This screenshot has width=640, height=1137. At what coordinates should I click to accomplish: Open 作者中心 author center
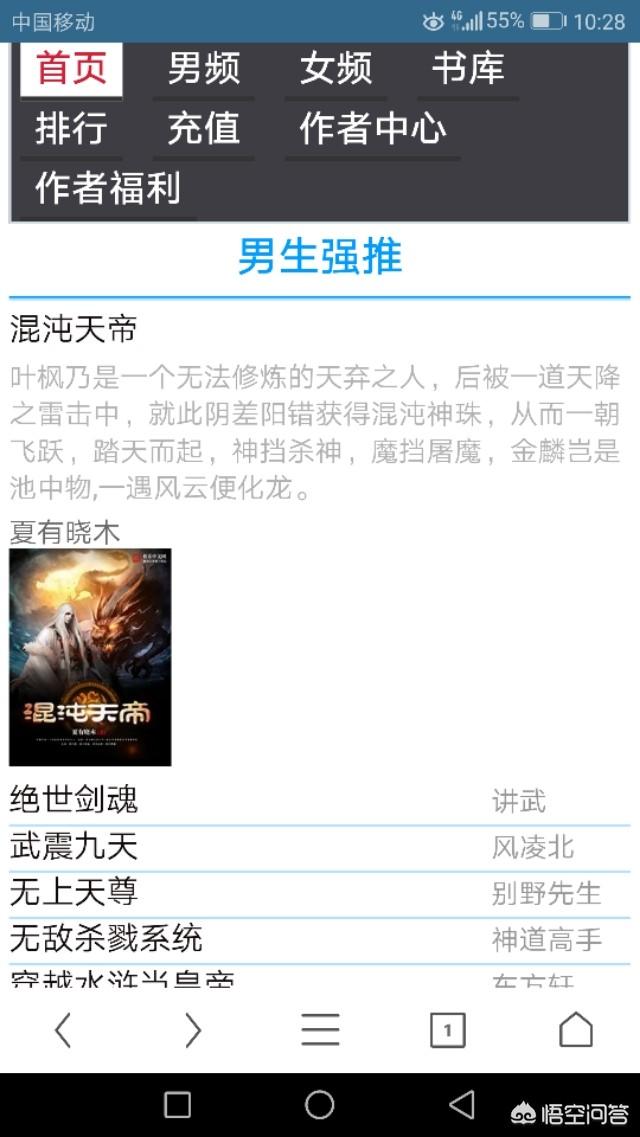point(372,129)
